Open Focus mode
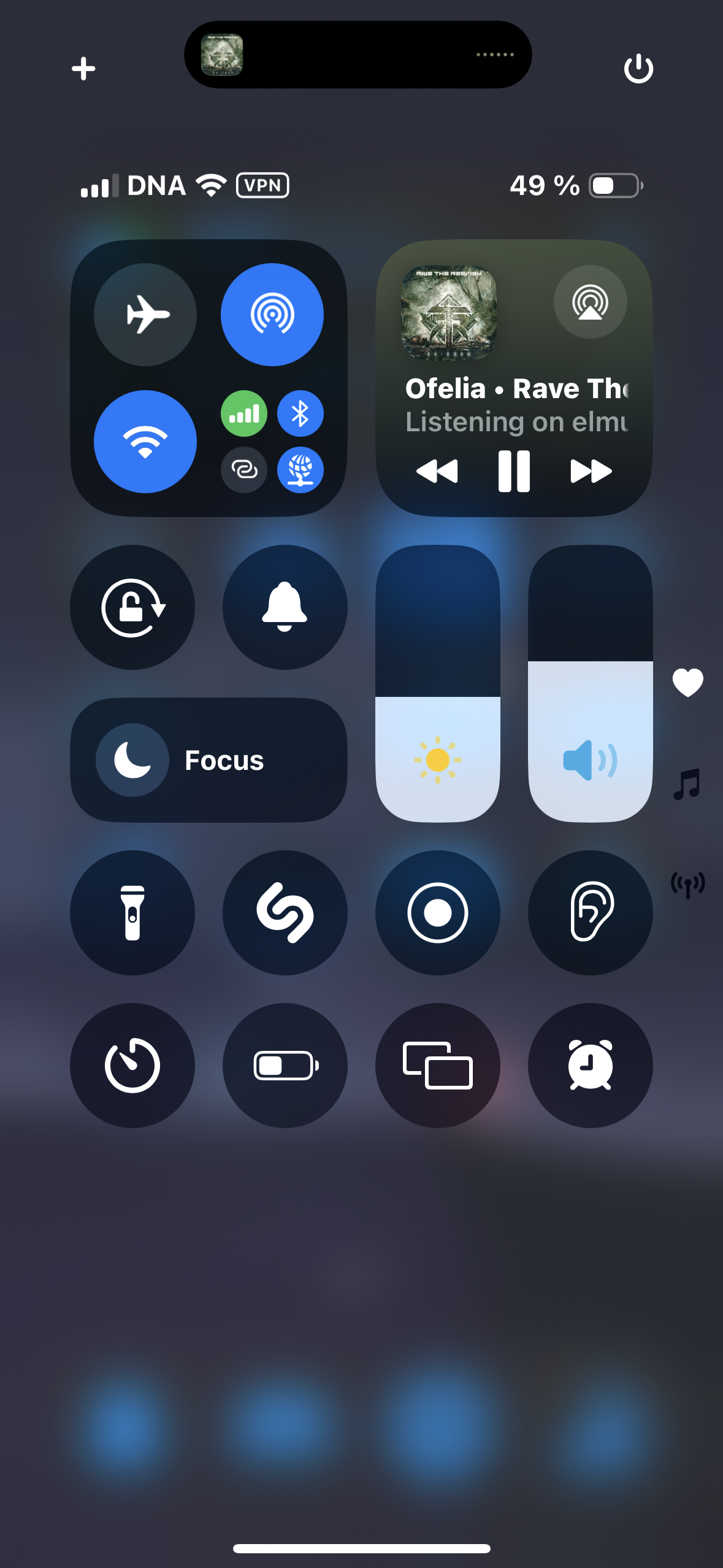 pyautogui.click(x=208, y=760)
